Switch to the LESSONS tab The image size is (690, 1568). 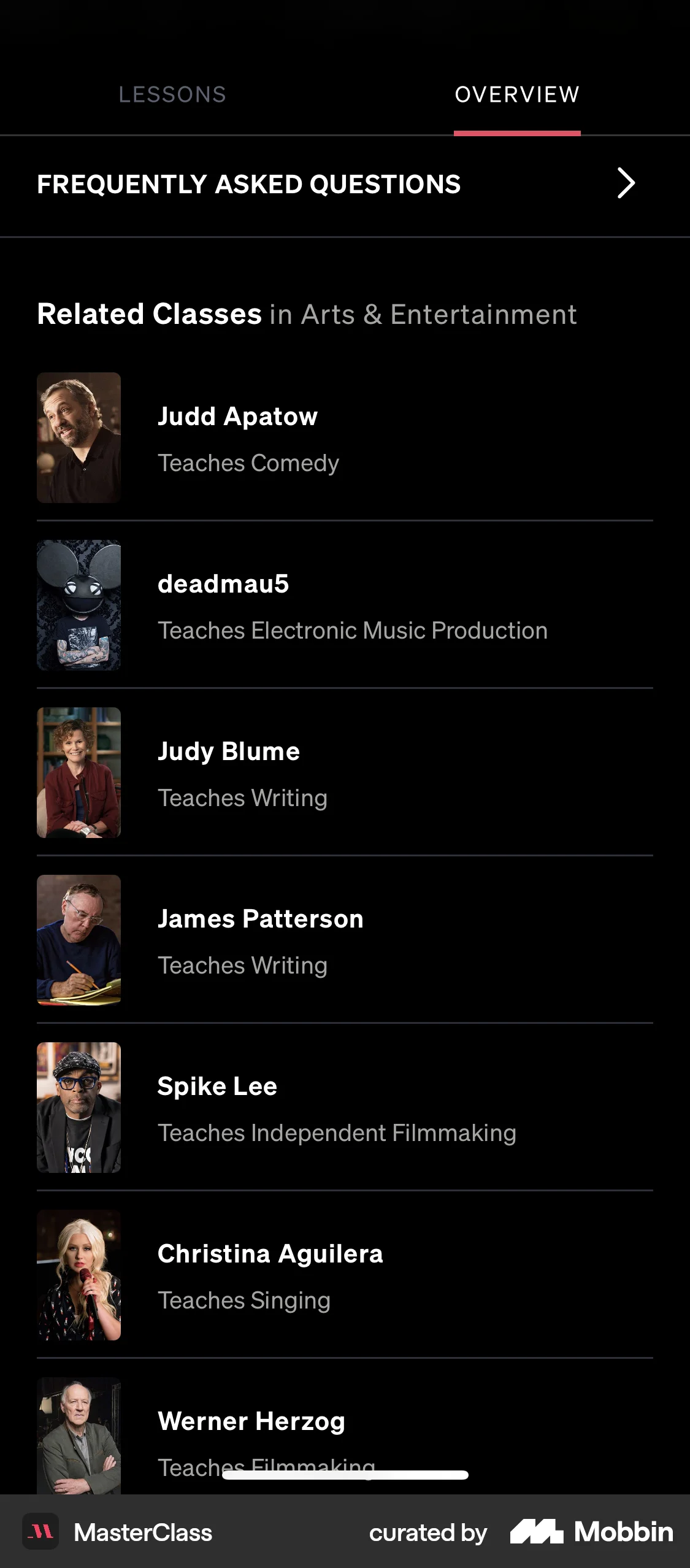click(x=173, y=94)
